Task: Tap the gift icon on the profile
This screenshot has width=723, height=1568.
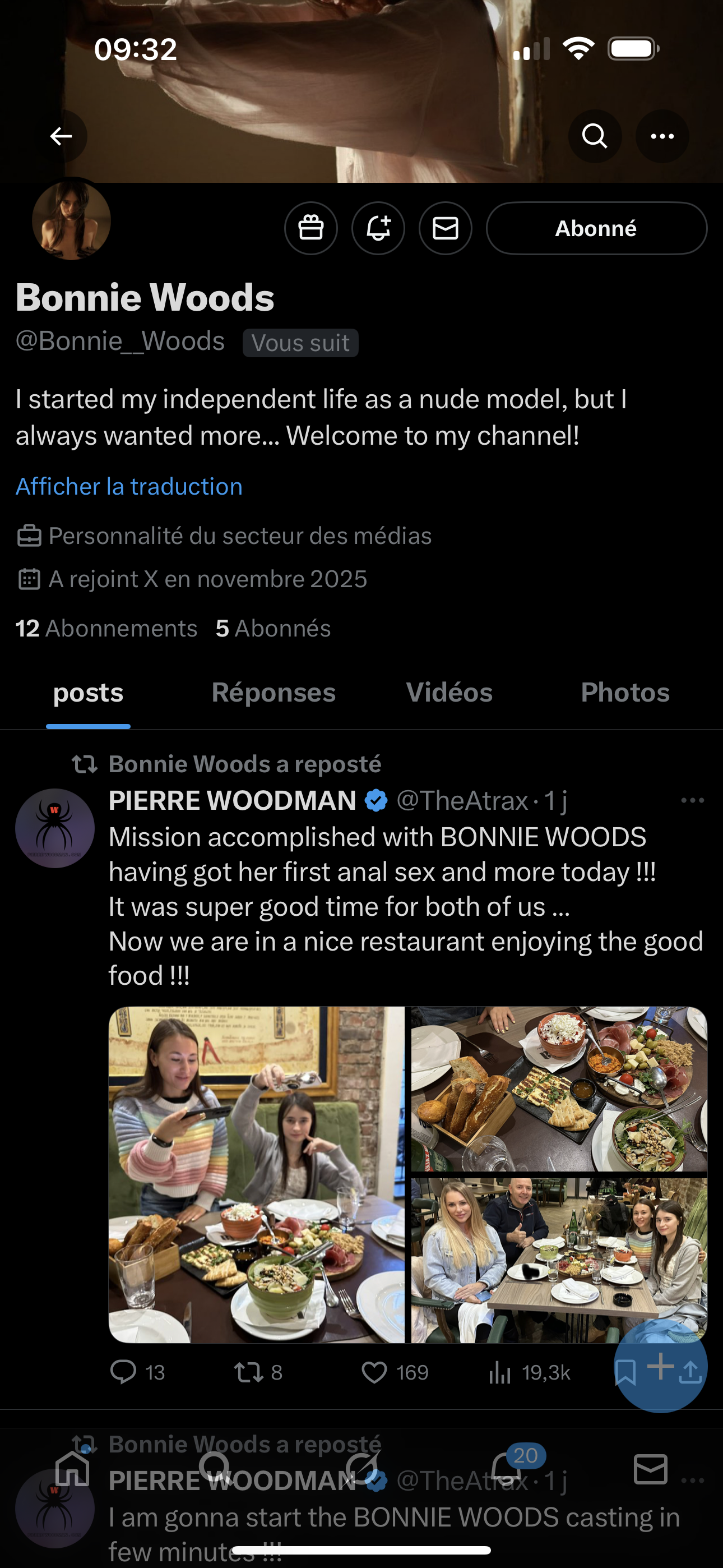Action: [311, 228]
